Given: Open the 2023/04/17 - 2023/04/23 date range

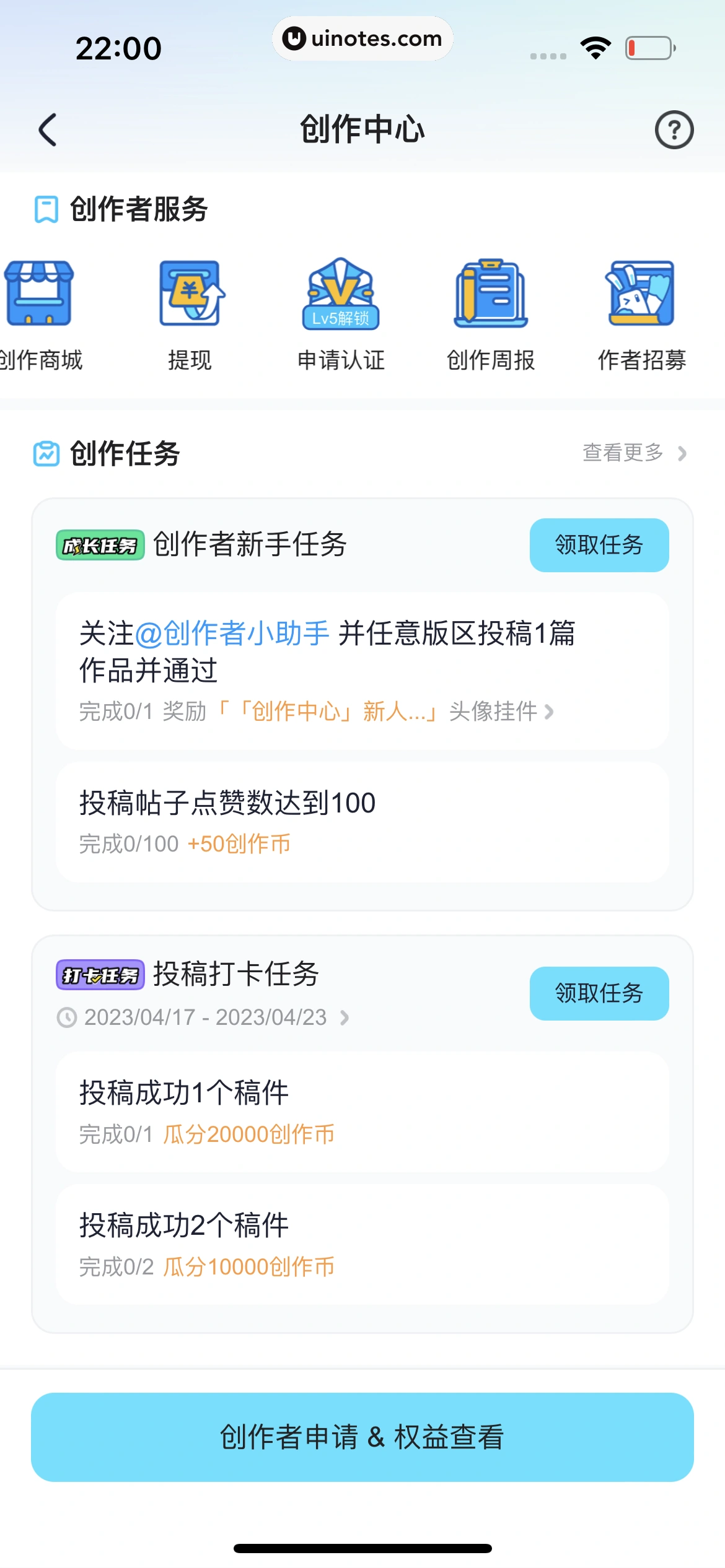Looking at the screenshot, I should tap(204, 1017).
